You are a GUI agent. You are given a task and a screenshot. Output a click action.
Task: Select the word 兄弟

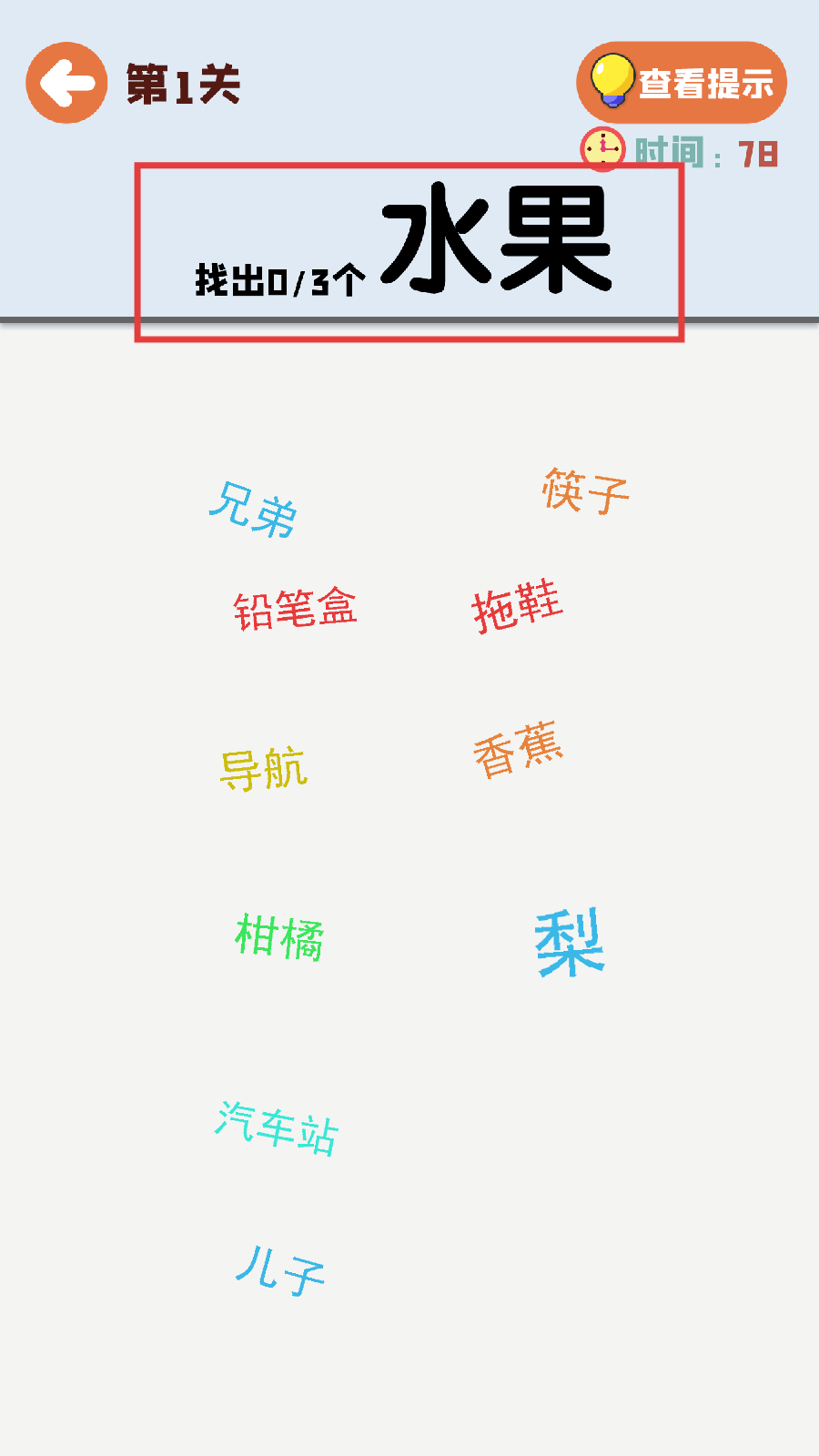point(253,510)
